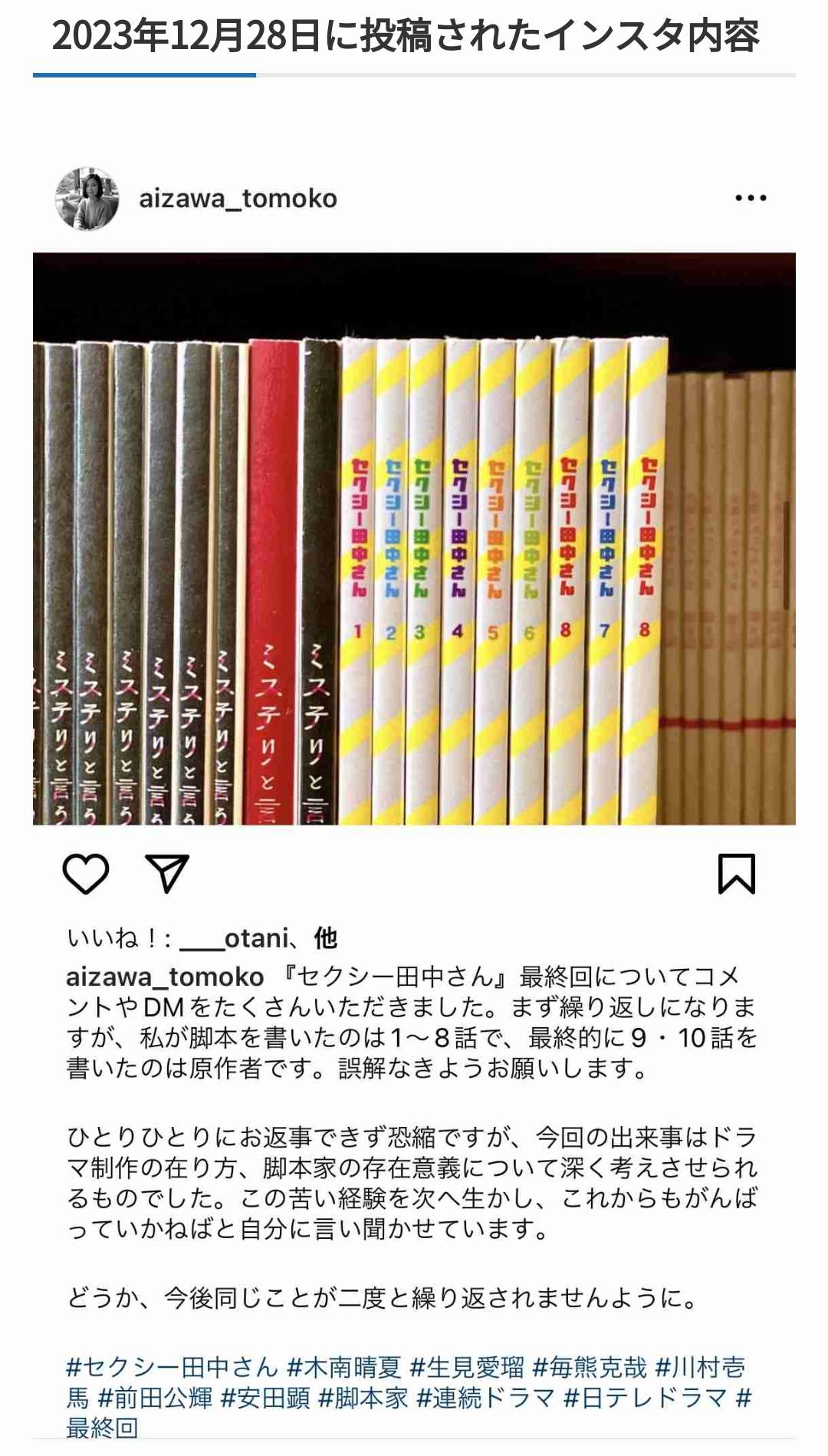Open aizawa_tomoko username in post header
Viewport: 828px width, 1456px height.
pos(238,199)
